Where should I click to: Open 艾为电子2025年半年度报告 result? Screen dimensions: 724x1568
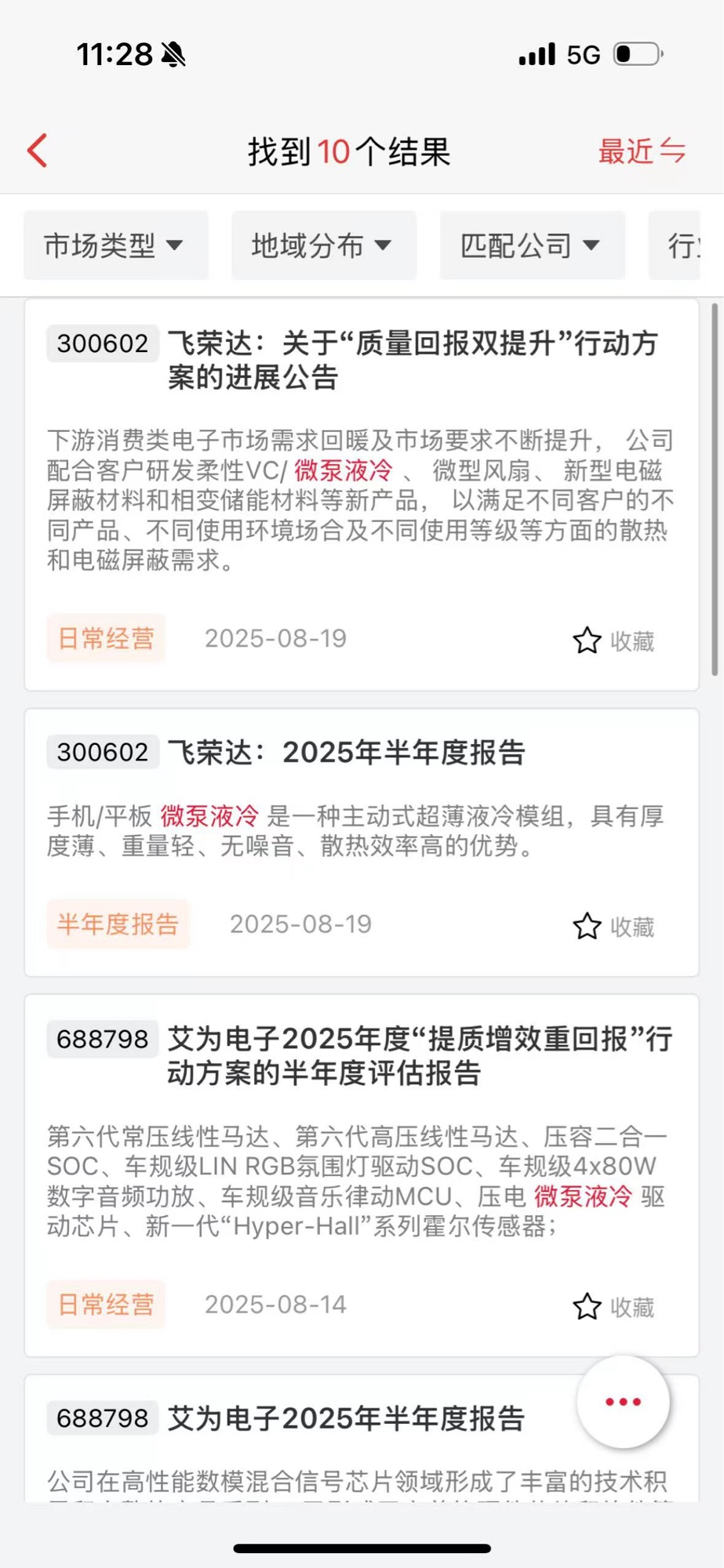tap(346, 1418)
